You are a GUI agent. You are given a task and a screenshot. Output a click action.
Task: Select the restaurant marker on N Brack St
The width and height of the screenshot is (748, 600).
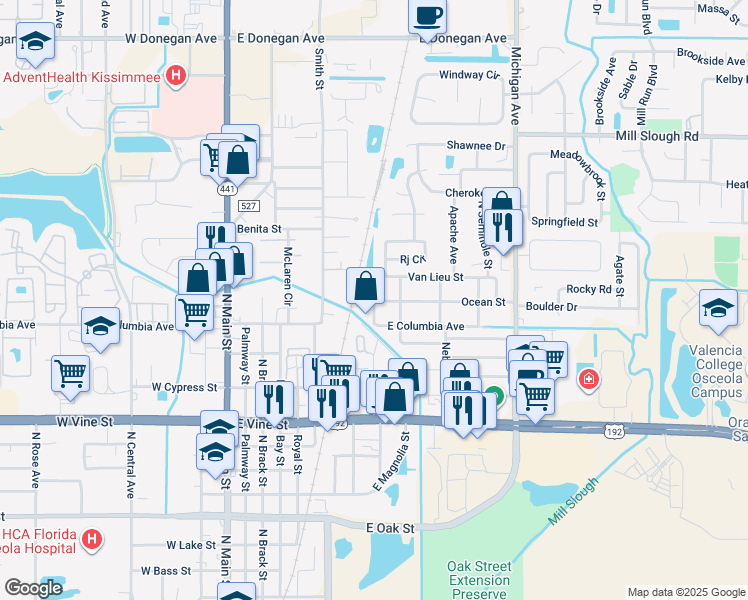pyautogui.click(x=273, y=400)
